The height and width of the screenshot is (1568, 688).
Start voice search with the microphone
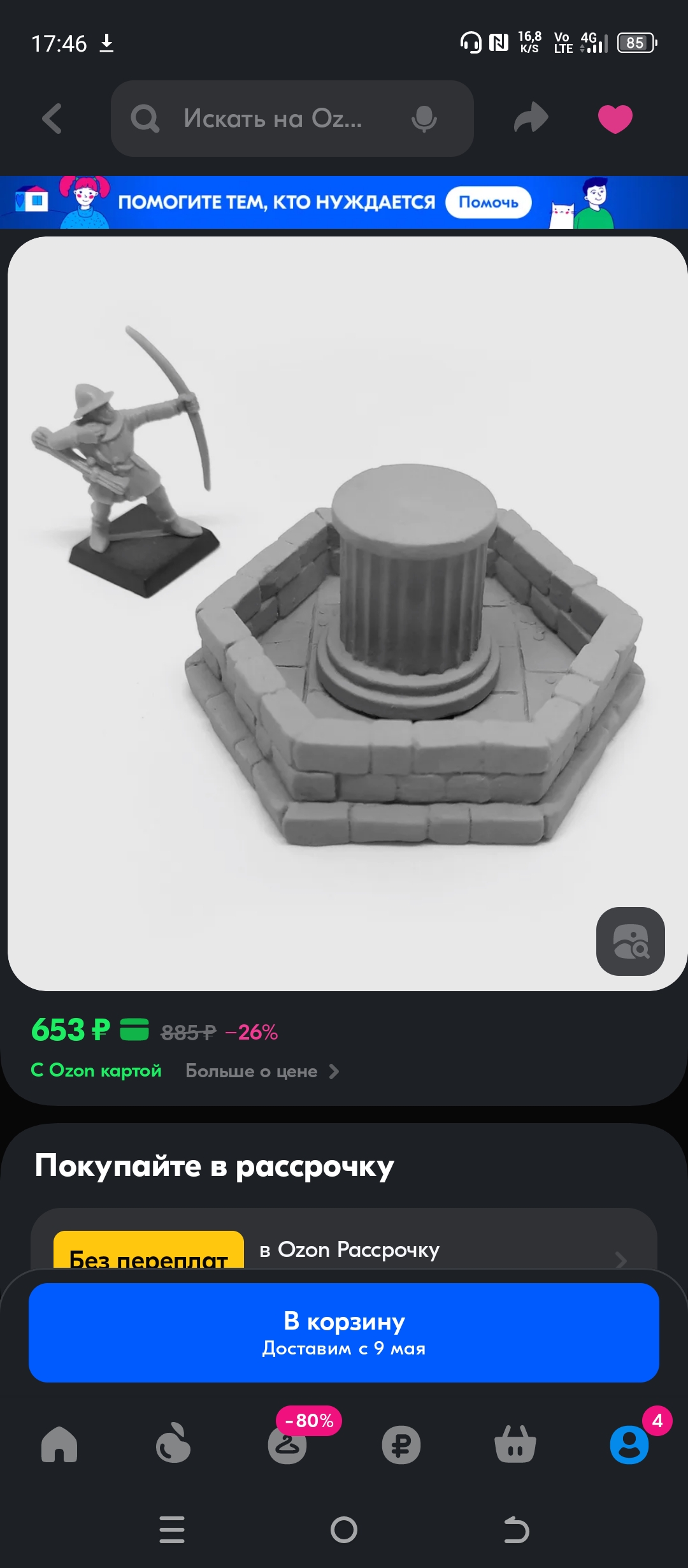coord(424,119)
